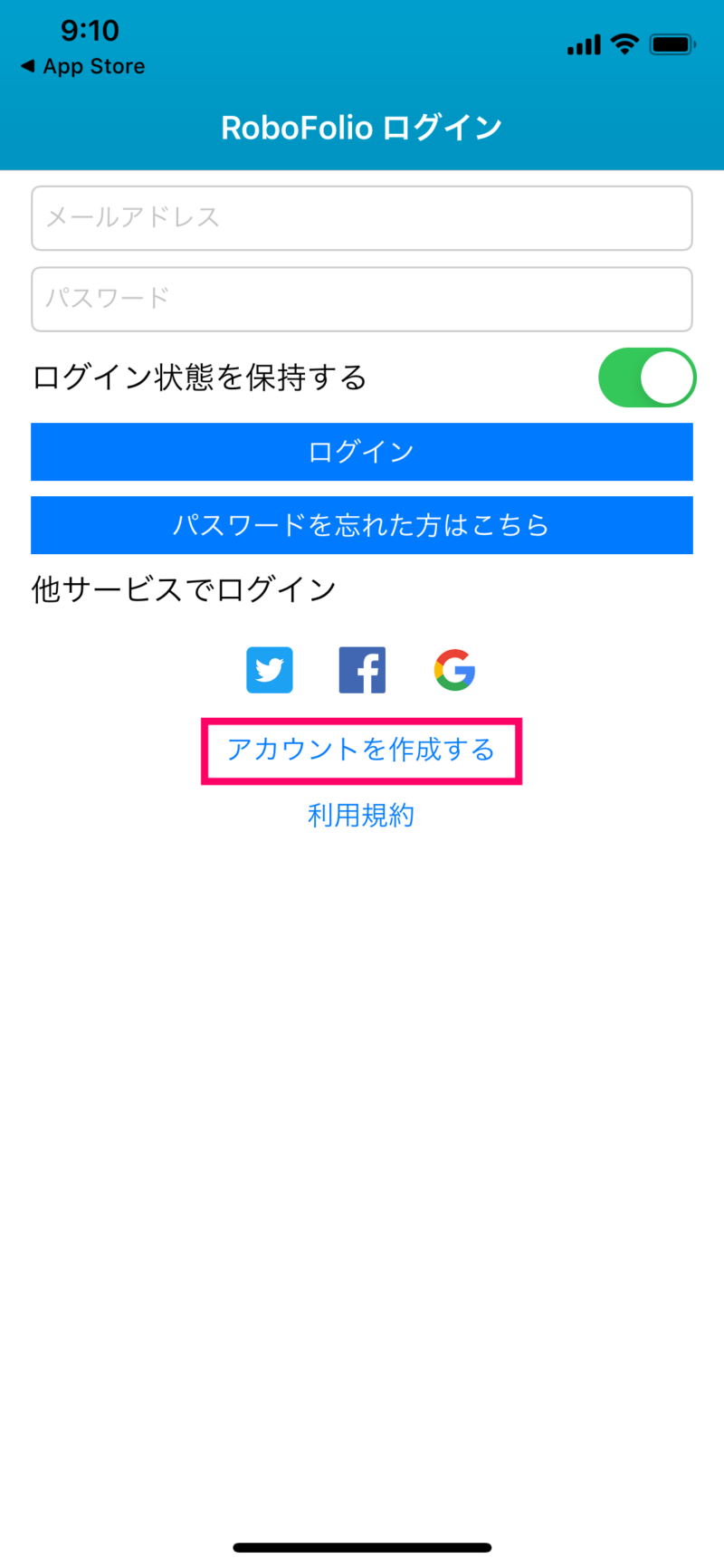Sign in using Google icon
Image resolution: width=724 pixels, height=1568 pixels.
[x=454, y=670]
